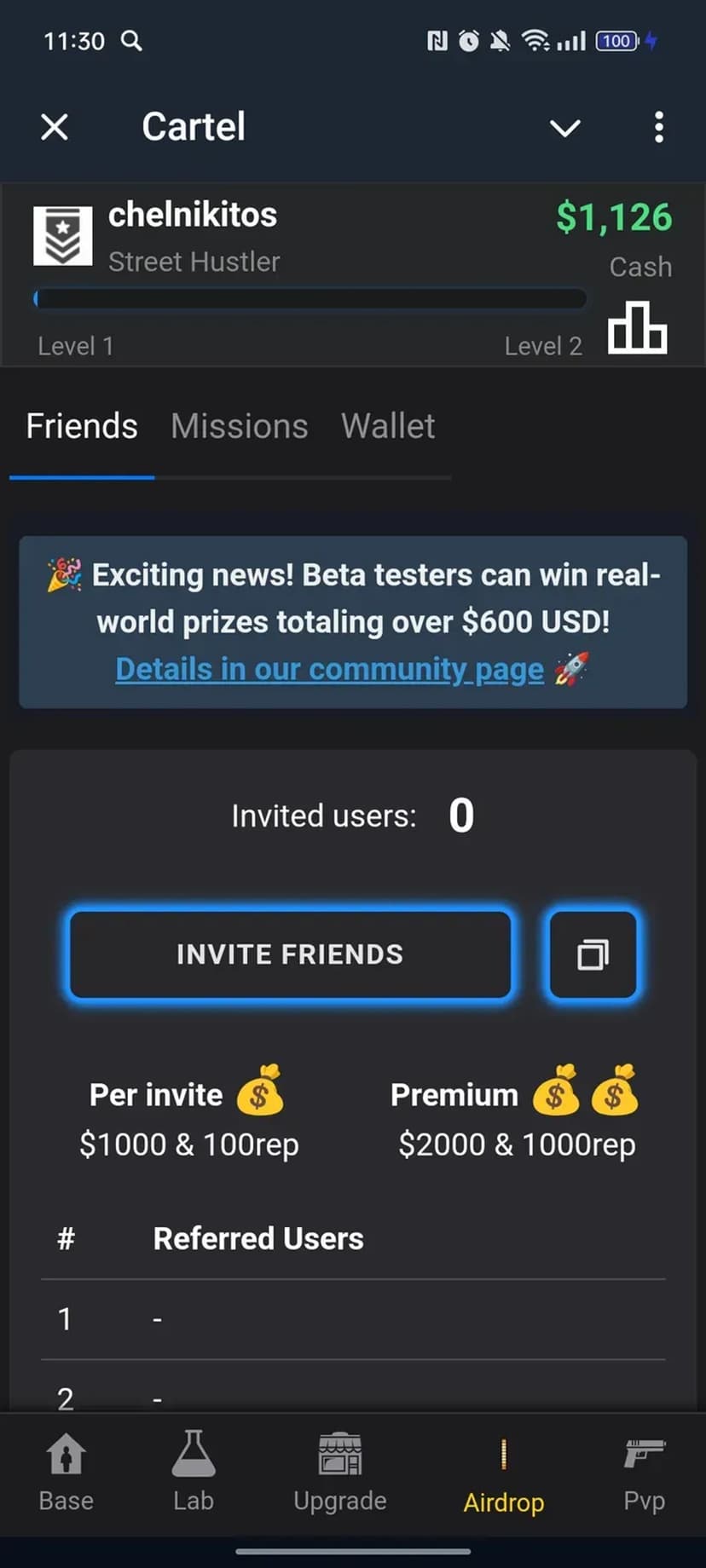Tap the INVITE FRIENDS button

pos(290,954)
